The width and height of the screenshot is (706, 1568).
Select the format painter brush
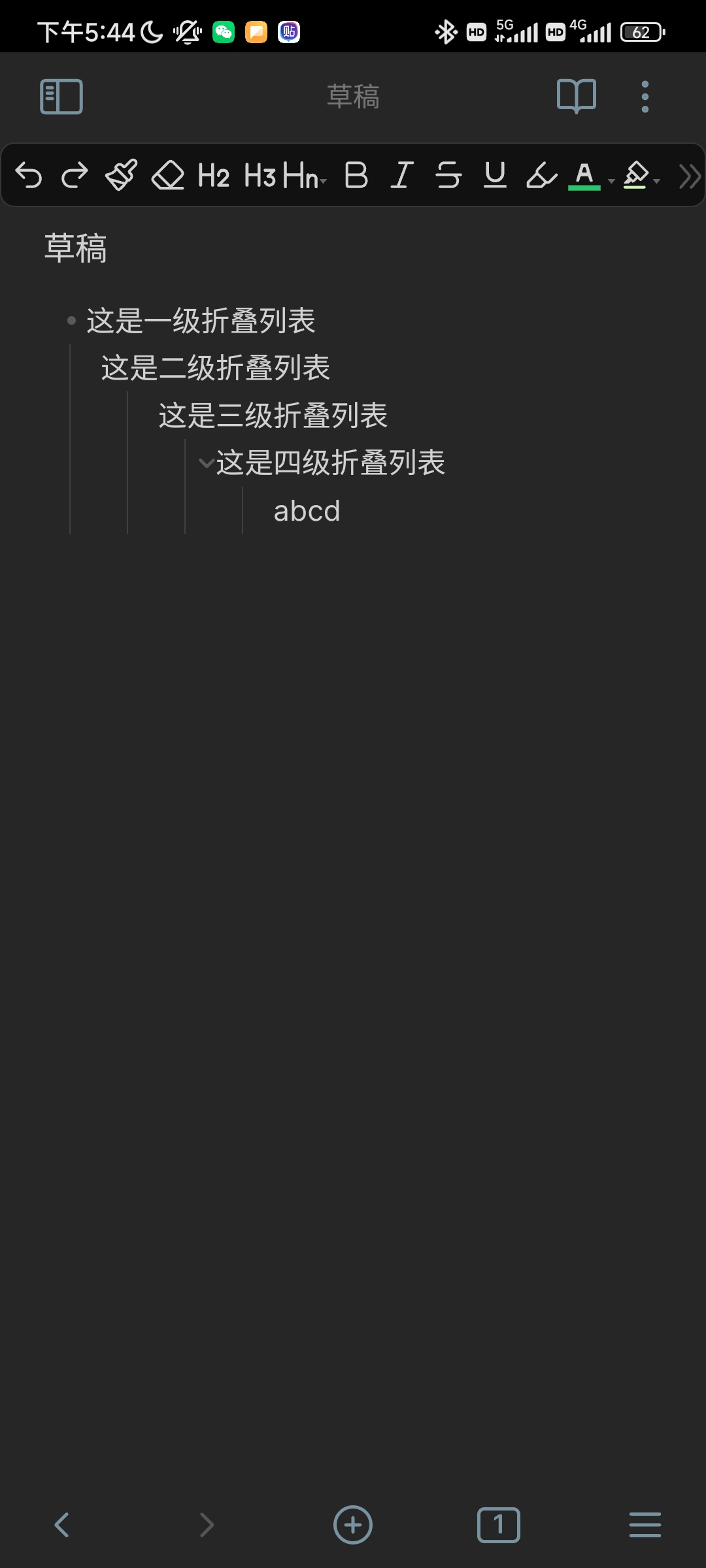pos(122,175)
